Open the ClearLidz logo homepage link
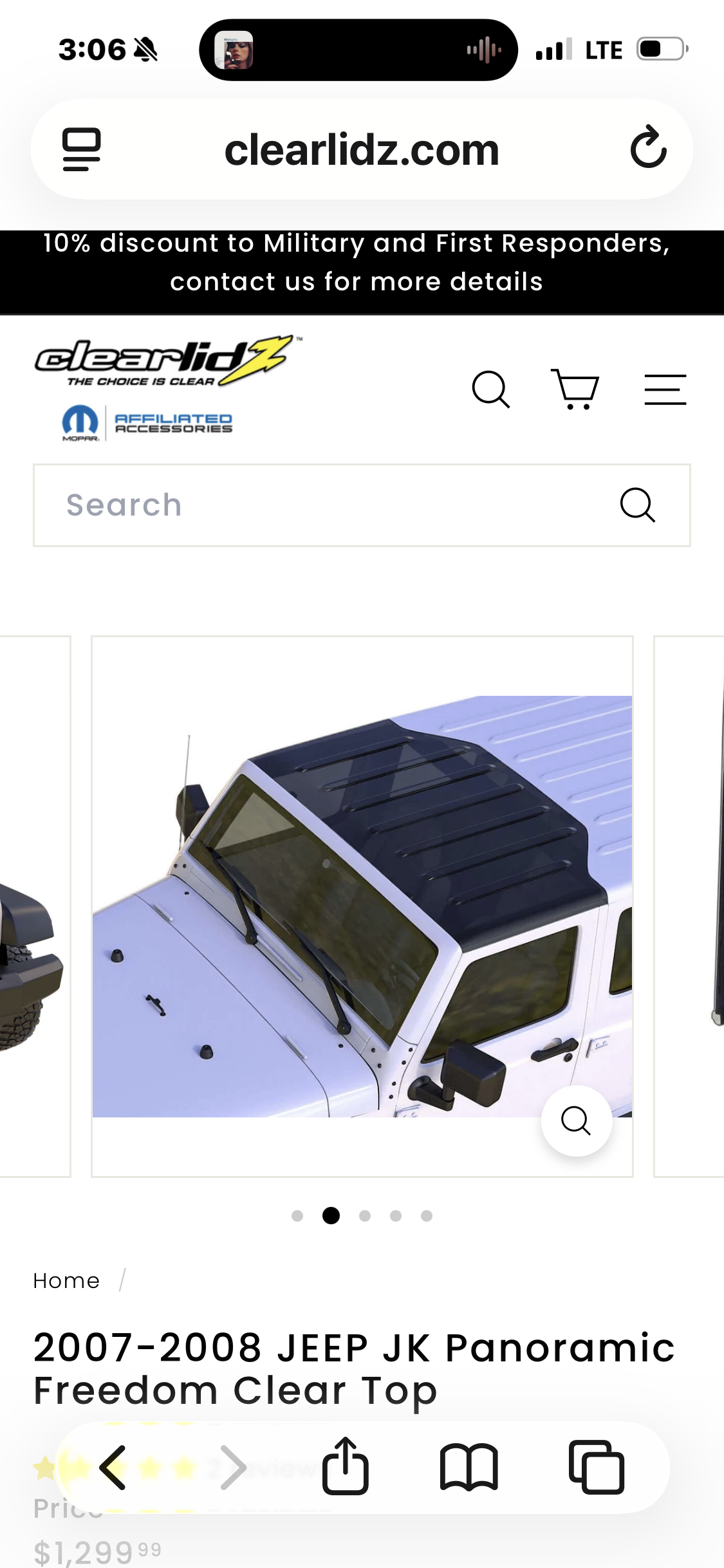The image size is (724, 1568). (165, 362)
